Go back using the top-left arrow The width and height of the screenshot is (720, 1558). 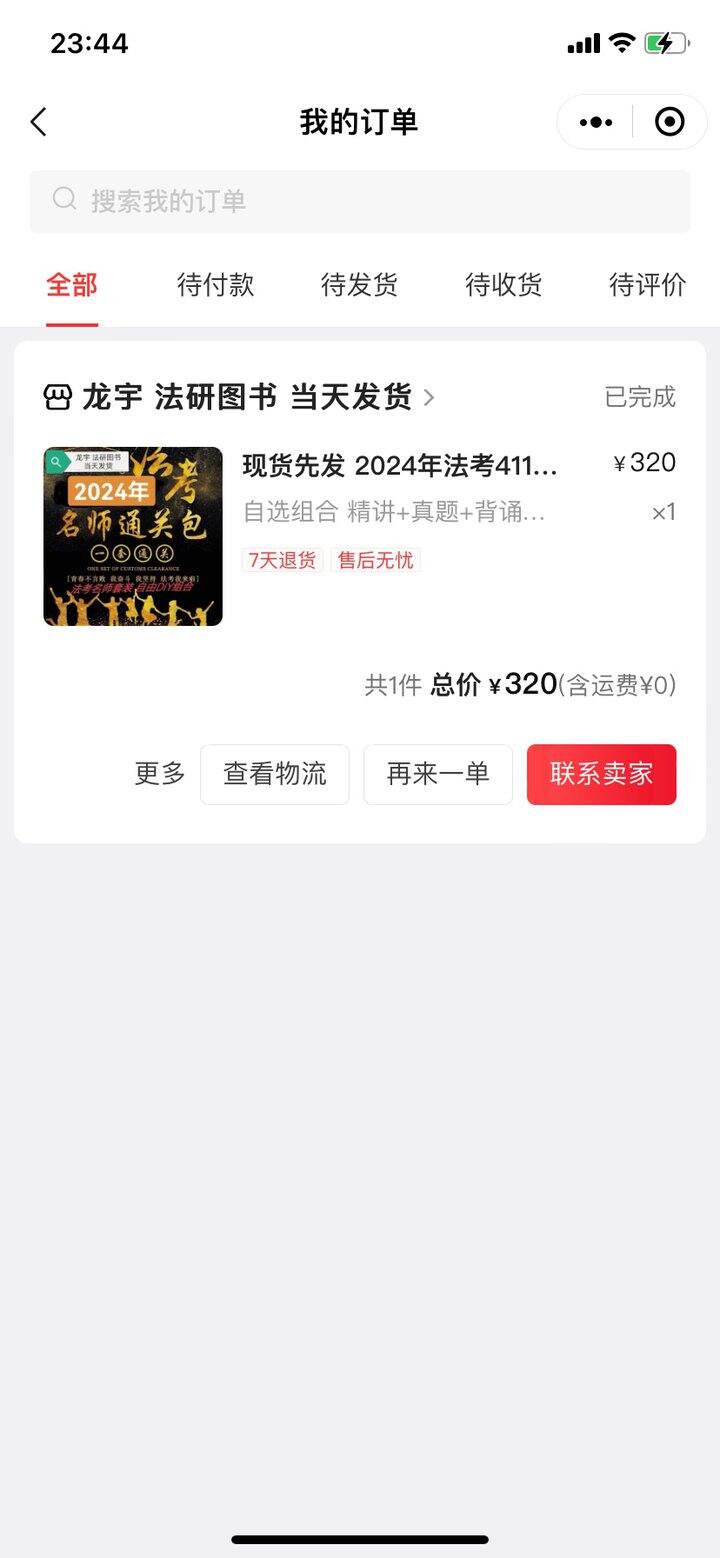38,122
